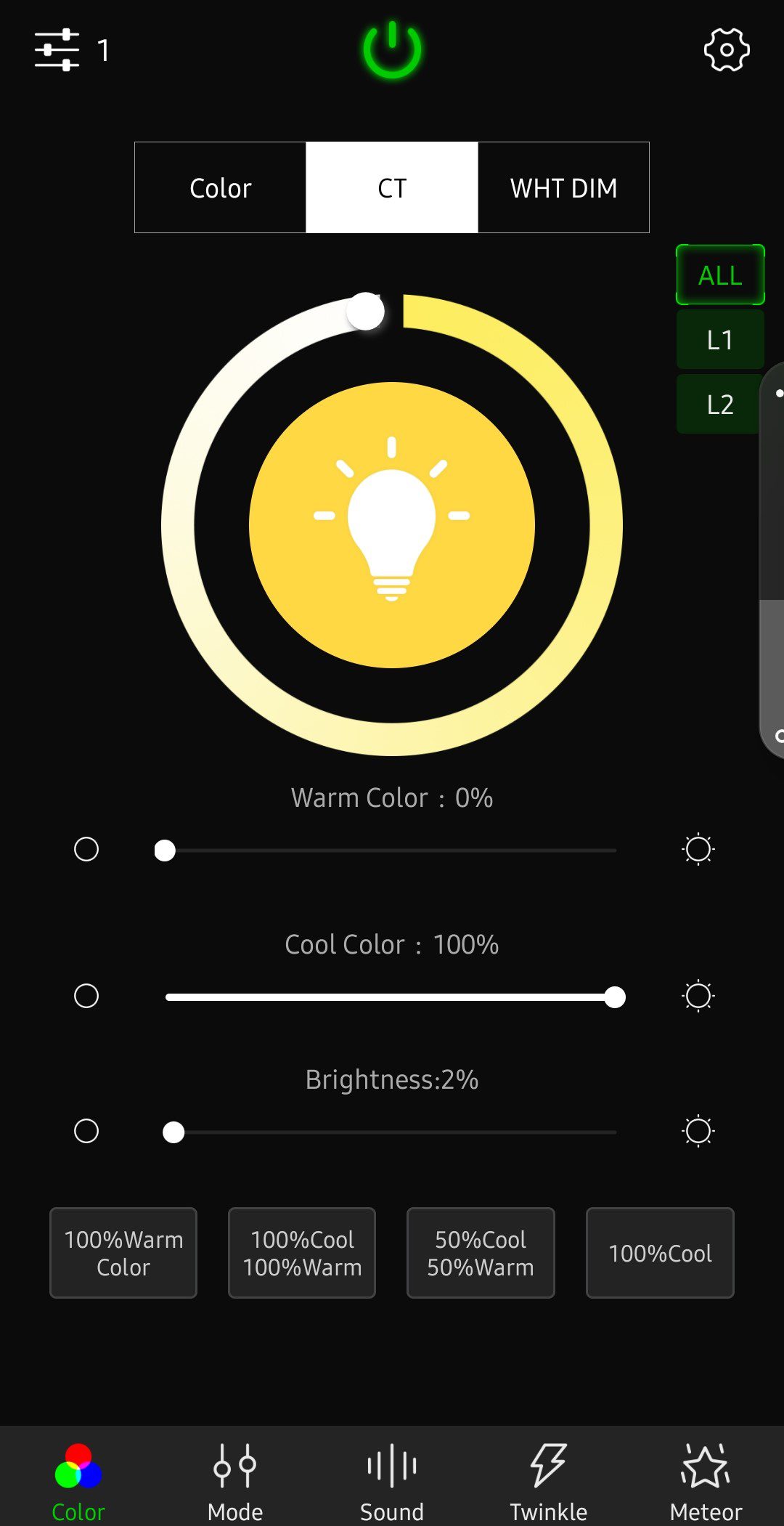This screenshot has width=784, height=1526.
Task: Apply the 100%Warm Color preset
Action: click(123, 1253)
